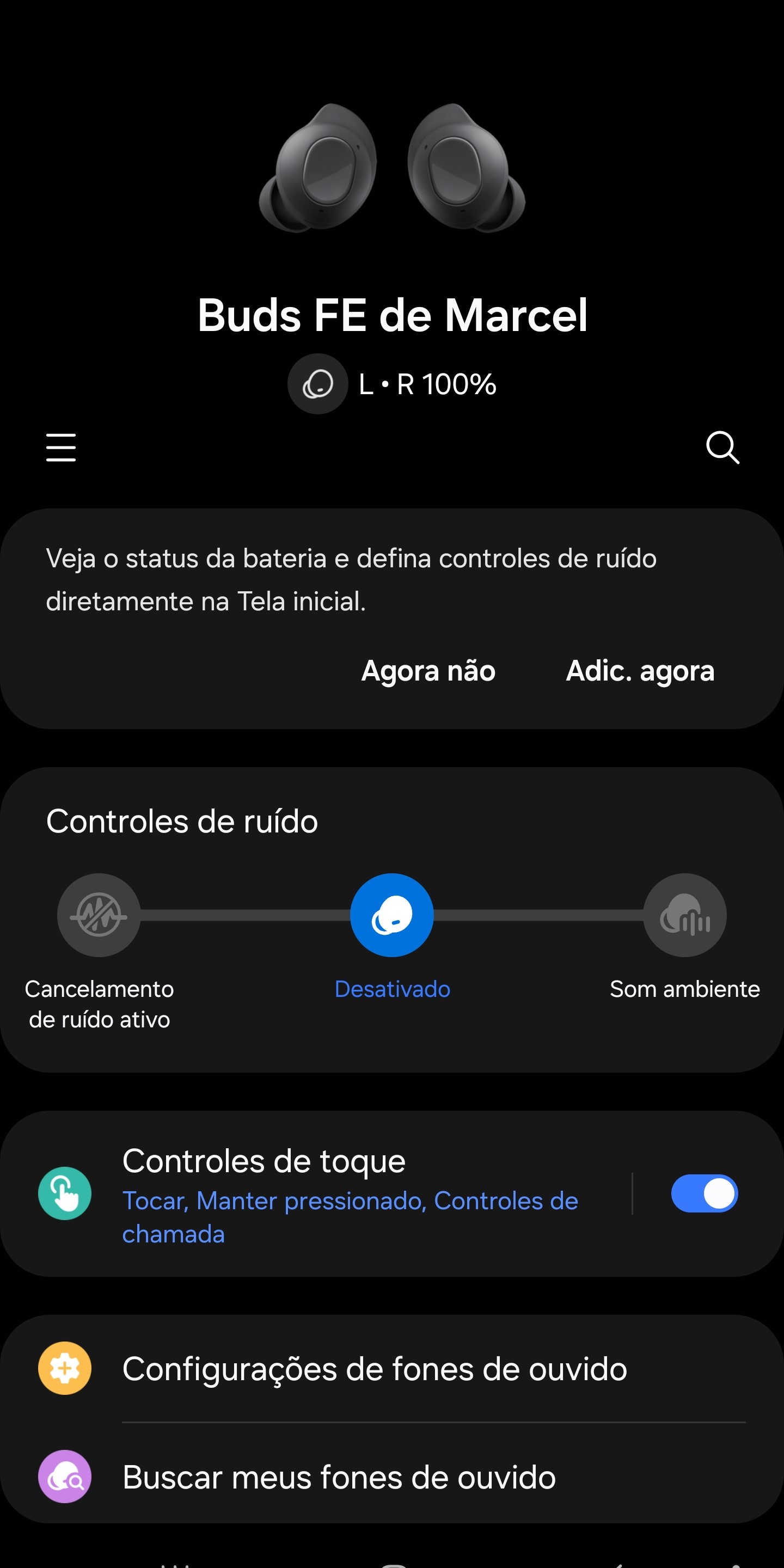Open the search icon
Image resolution: width=784 pixels, height=1568 pixels.
tap(722, 448)
